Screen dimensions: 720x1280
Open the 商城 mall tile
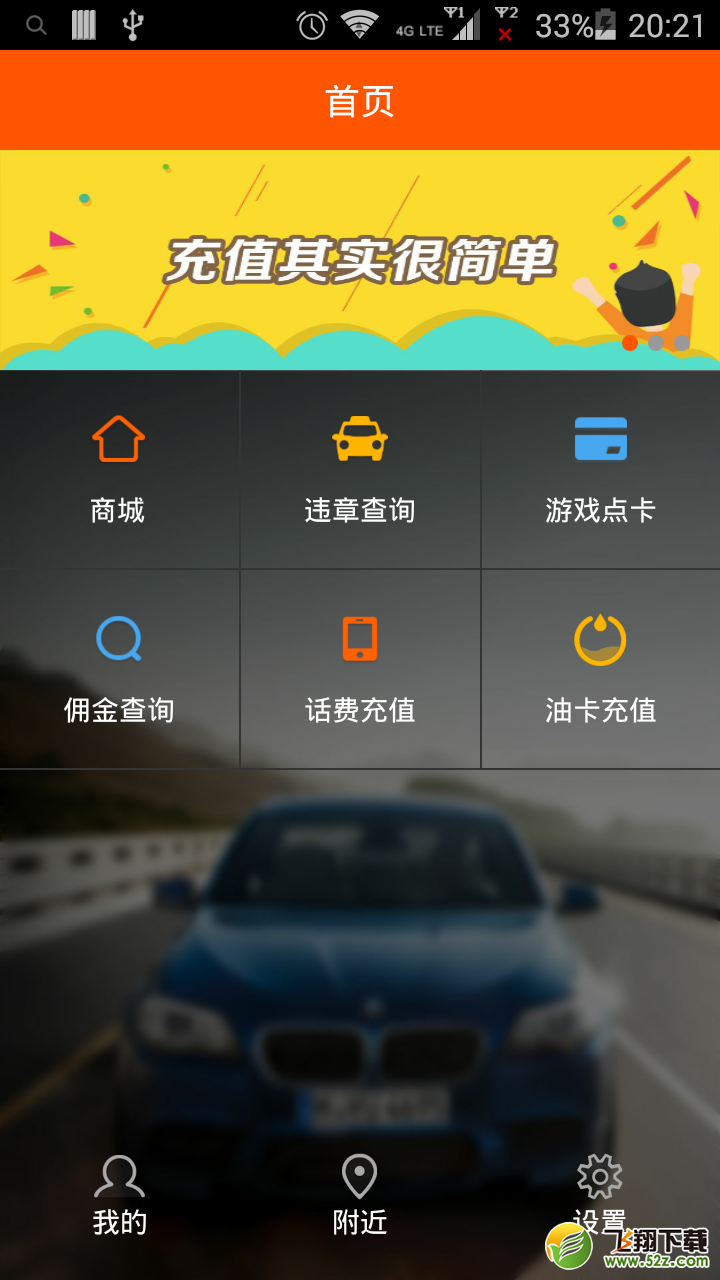click(119, 469)
